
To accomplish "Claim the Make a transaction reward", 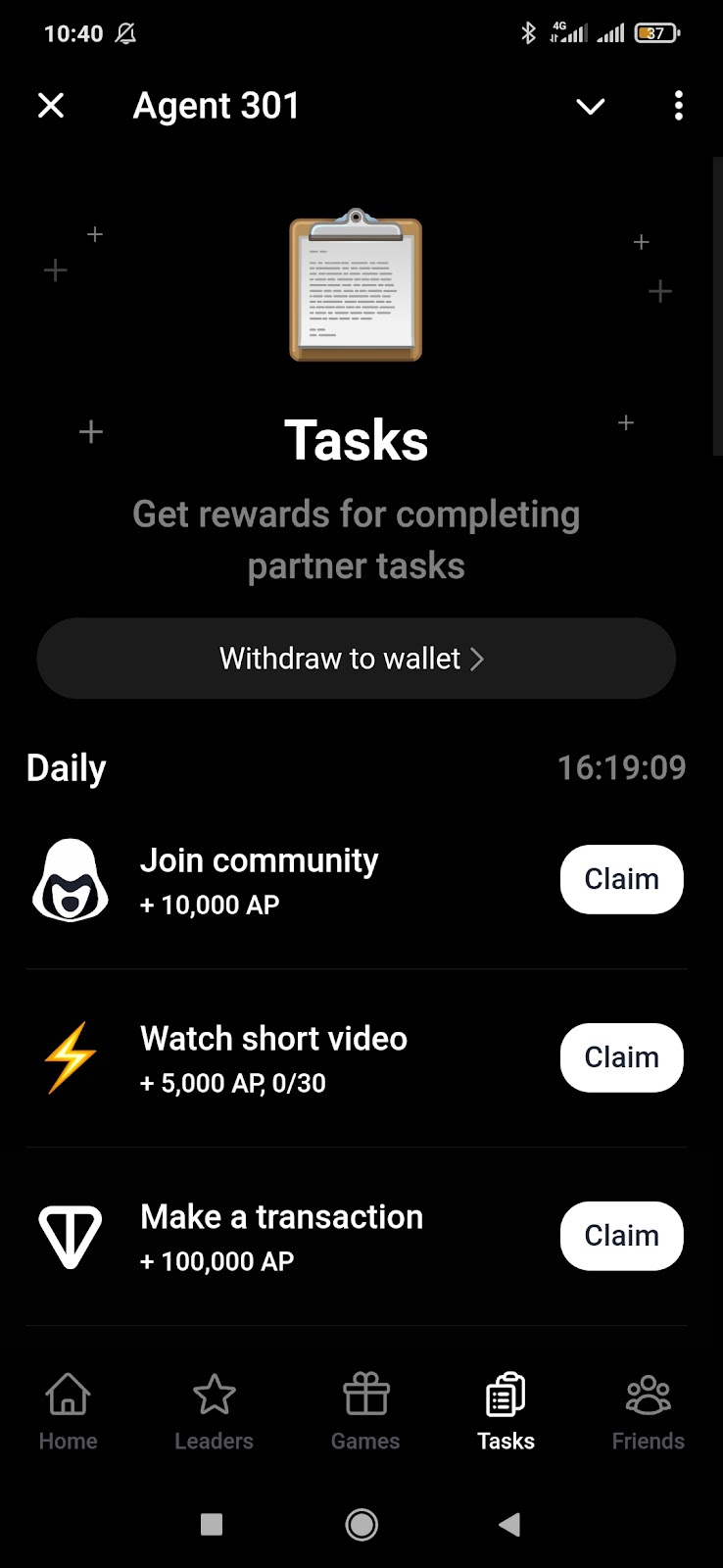I will (x=621, y=1236).
